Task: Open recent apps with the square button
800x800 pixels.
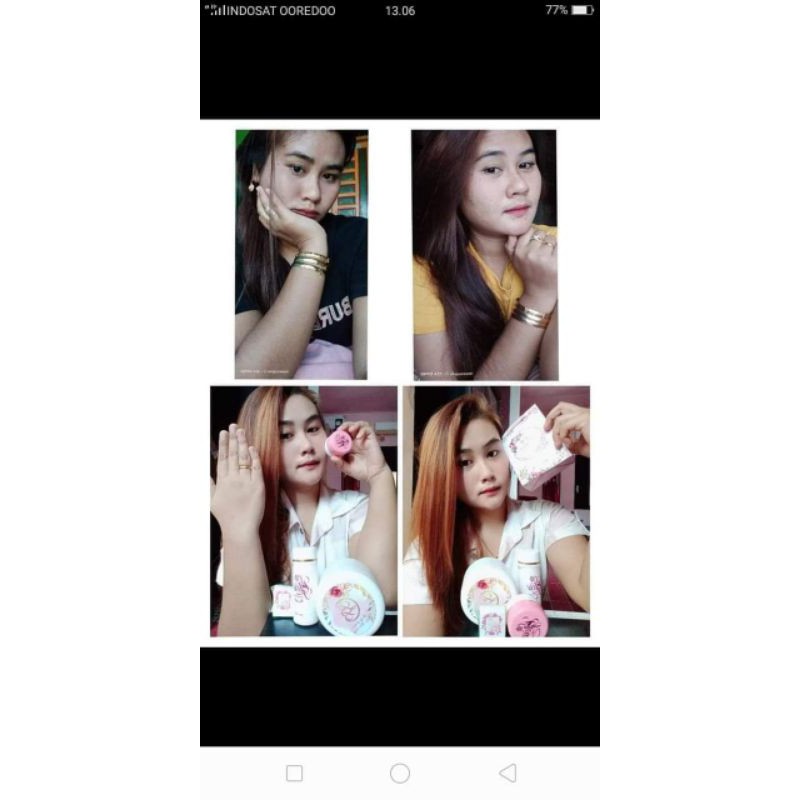Action: 294,773
